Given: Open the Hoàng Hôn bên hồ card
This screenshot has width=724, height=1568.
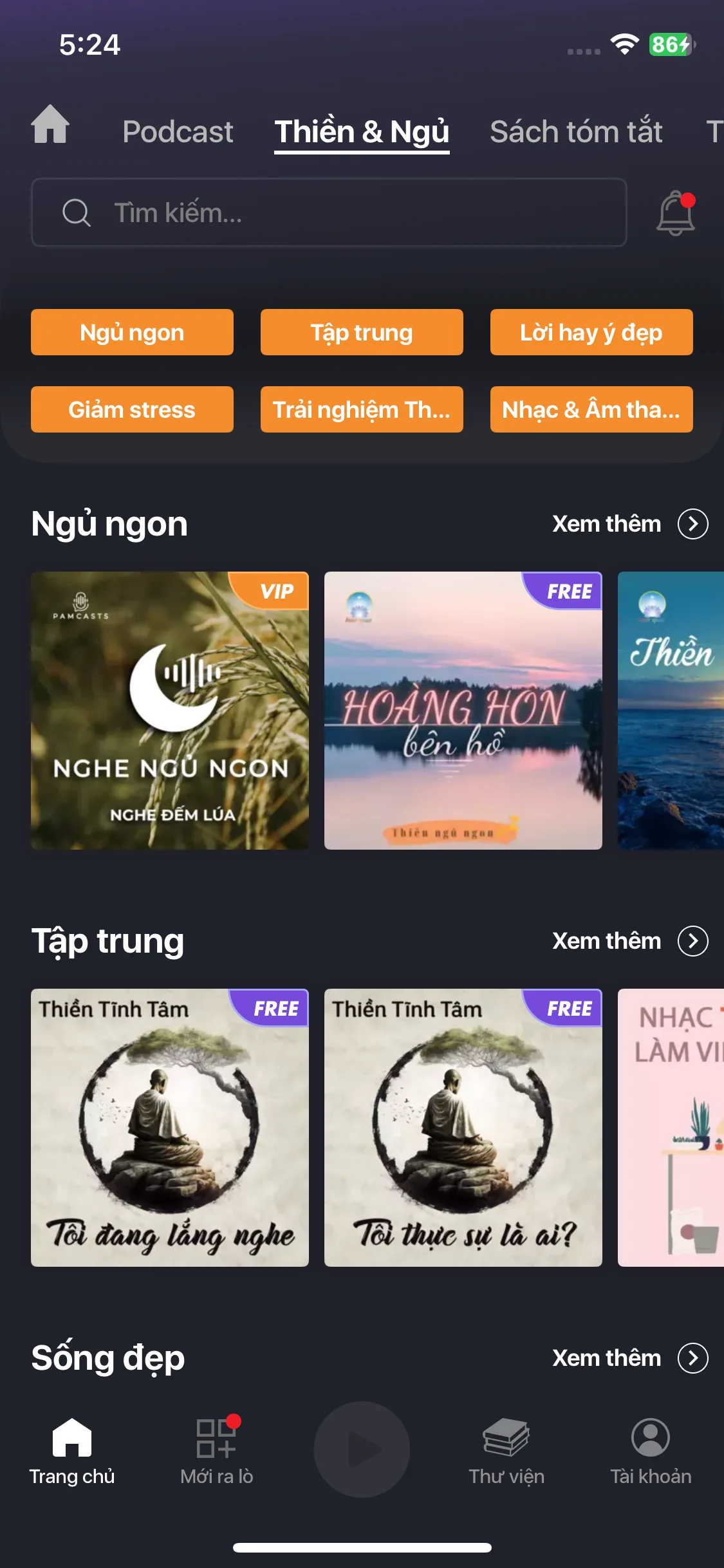Looking at the screenshot, I should tap(463, 711).
